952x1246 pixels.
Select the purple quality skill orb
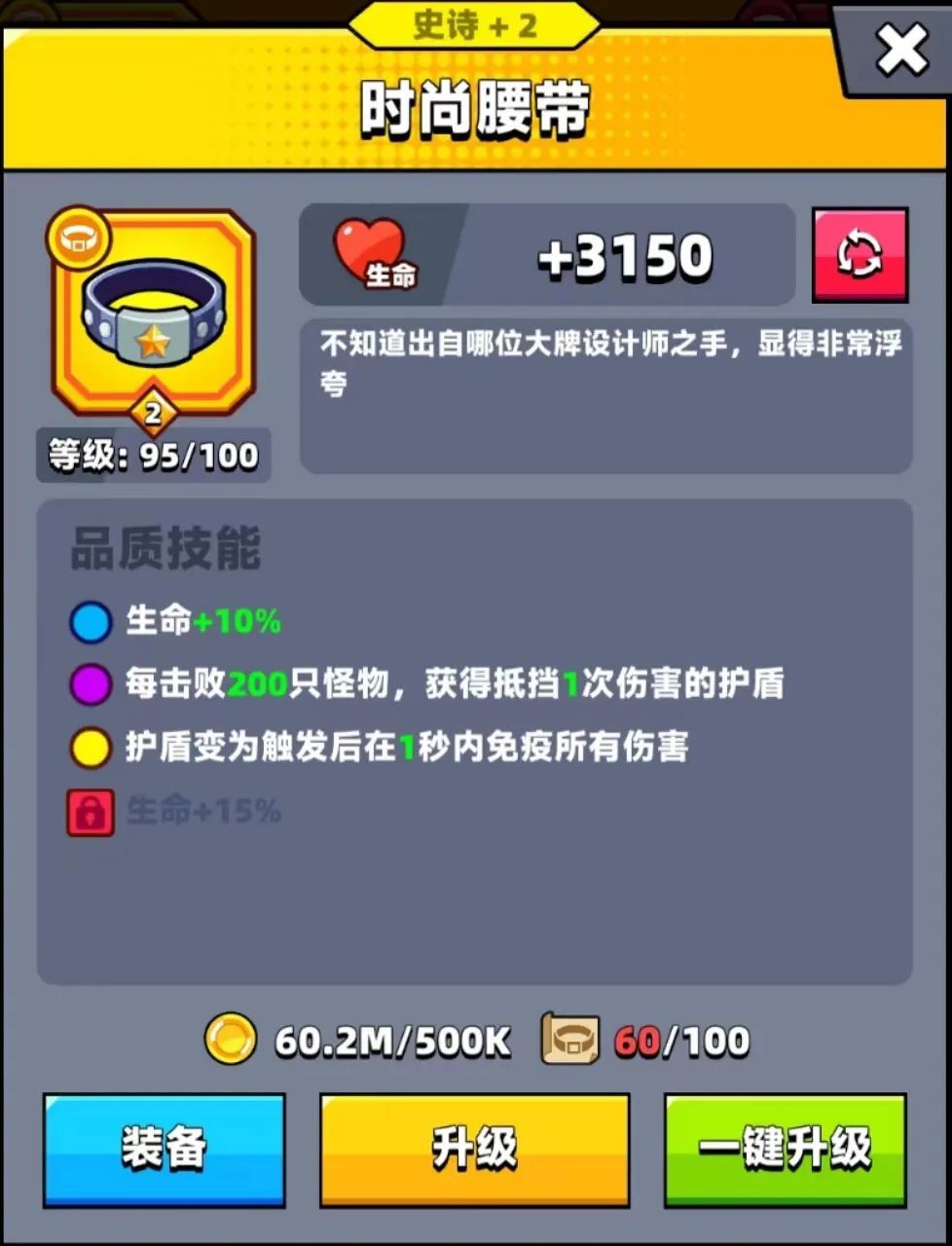pyautogui.click(x=90, y=684)
